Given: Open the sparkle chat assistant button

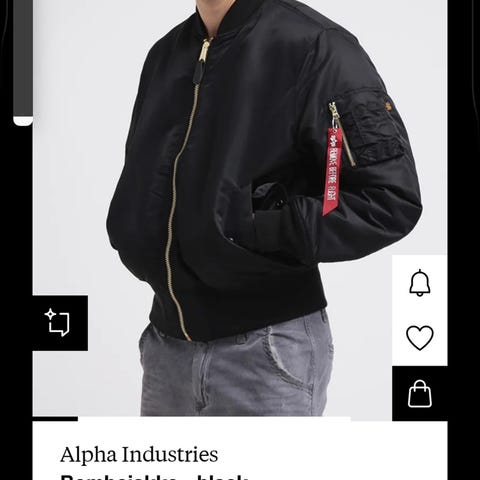Looking at the screenshot, I should [60, 323].
